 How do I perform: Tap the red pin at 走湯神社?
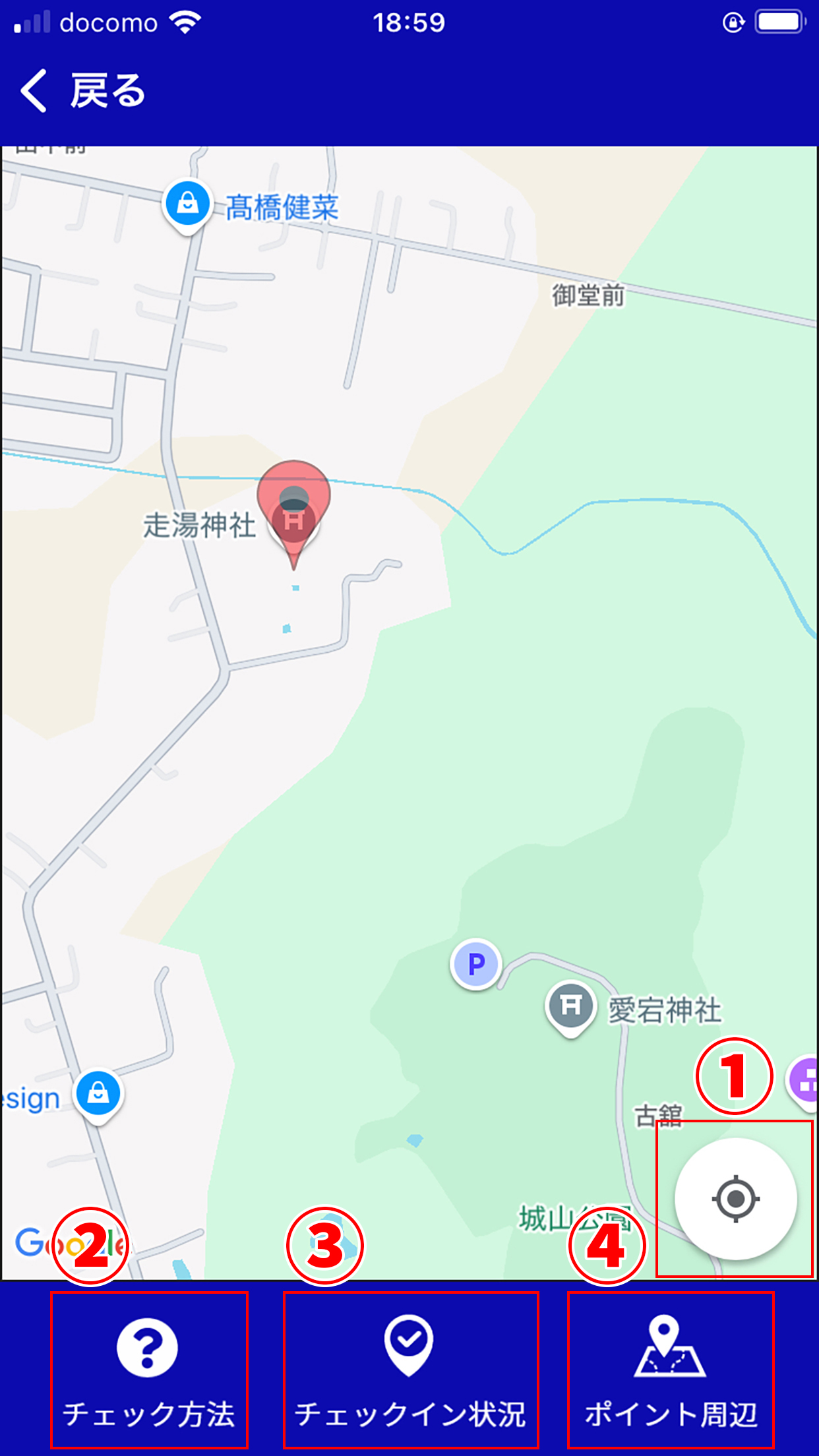[x=293, y=501]
